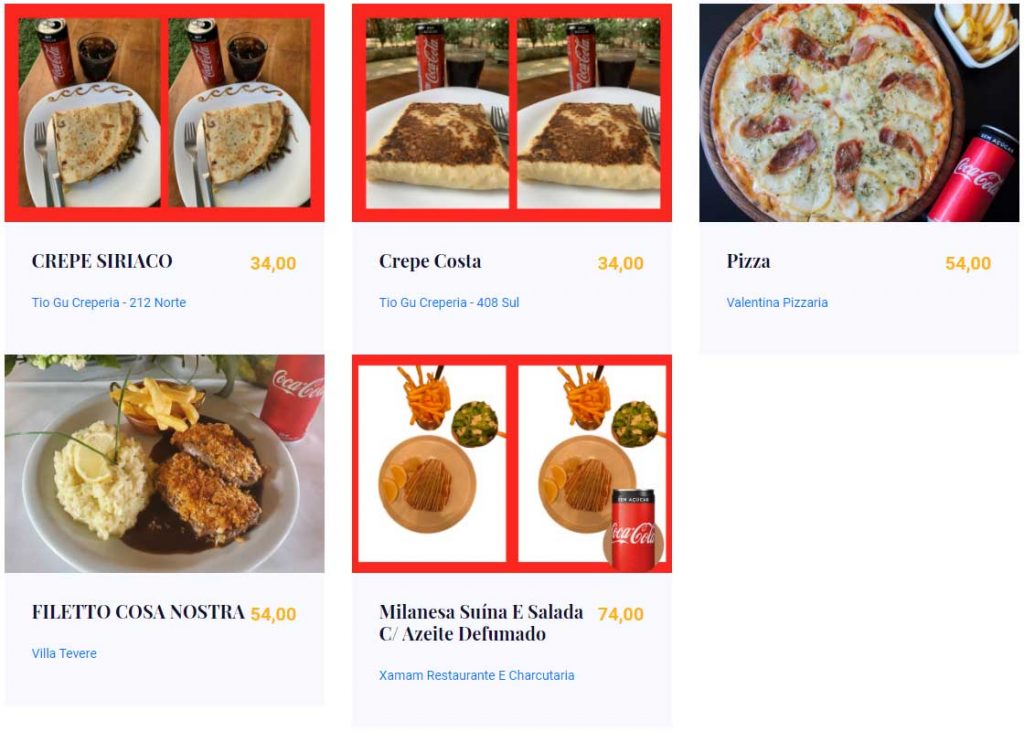
Task: Open the Pizza dish card
Action: click(748, 261)
